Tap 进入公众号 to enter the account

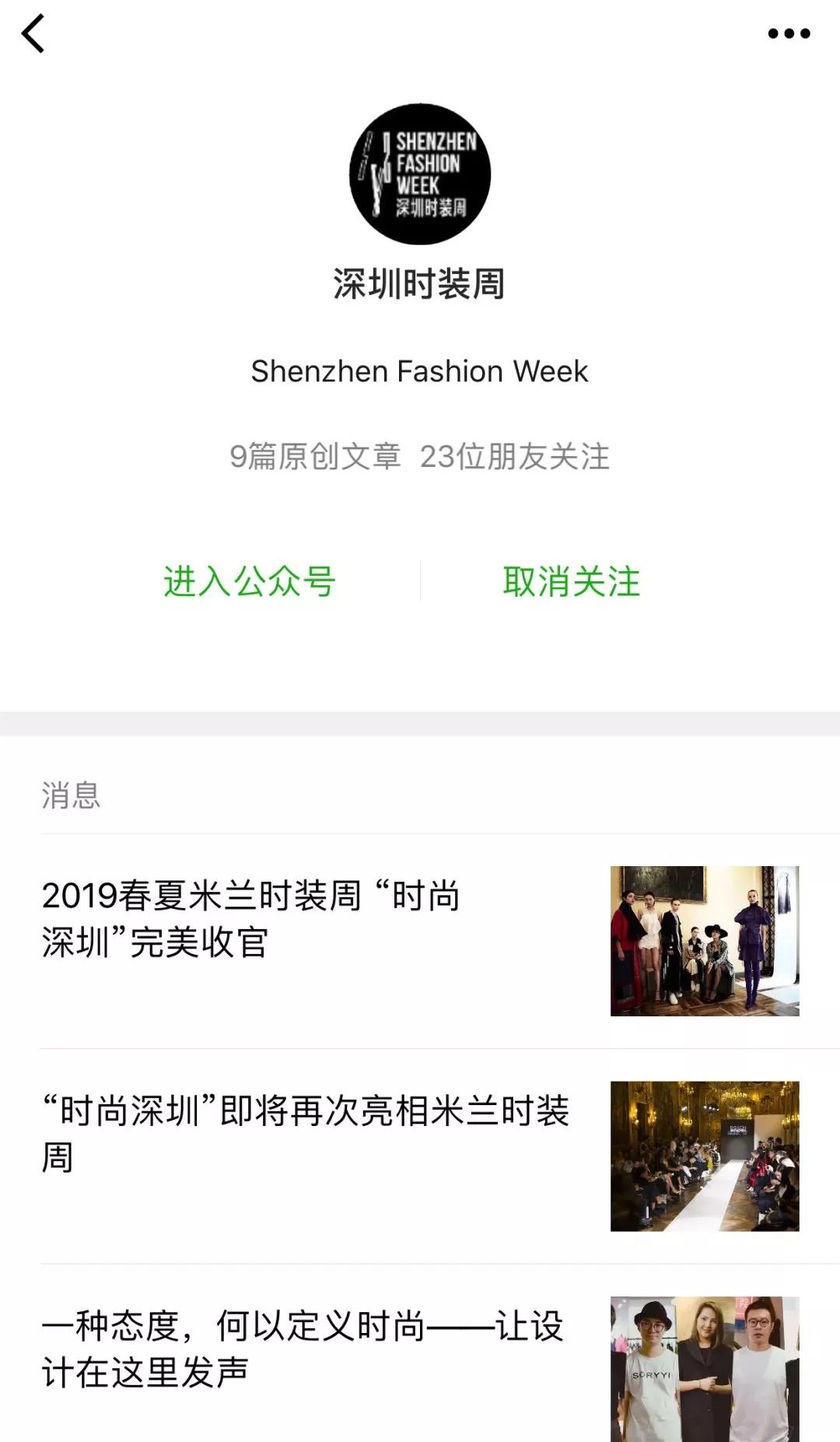coord(249,581)
